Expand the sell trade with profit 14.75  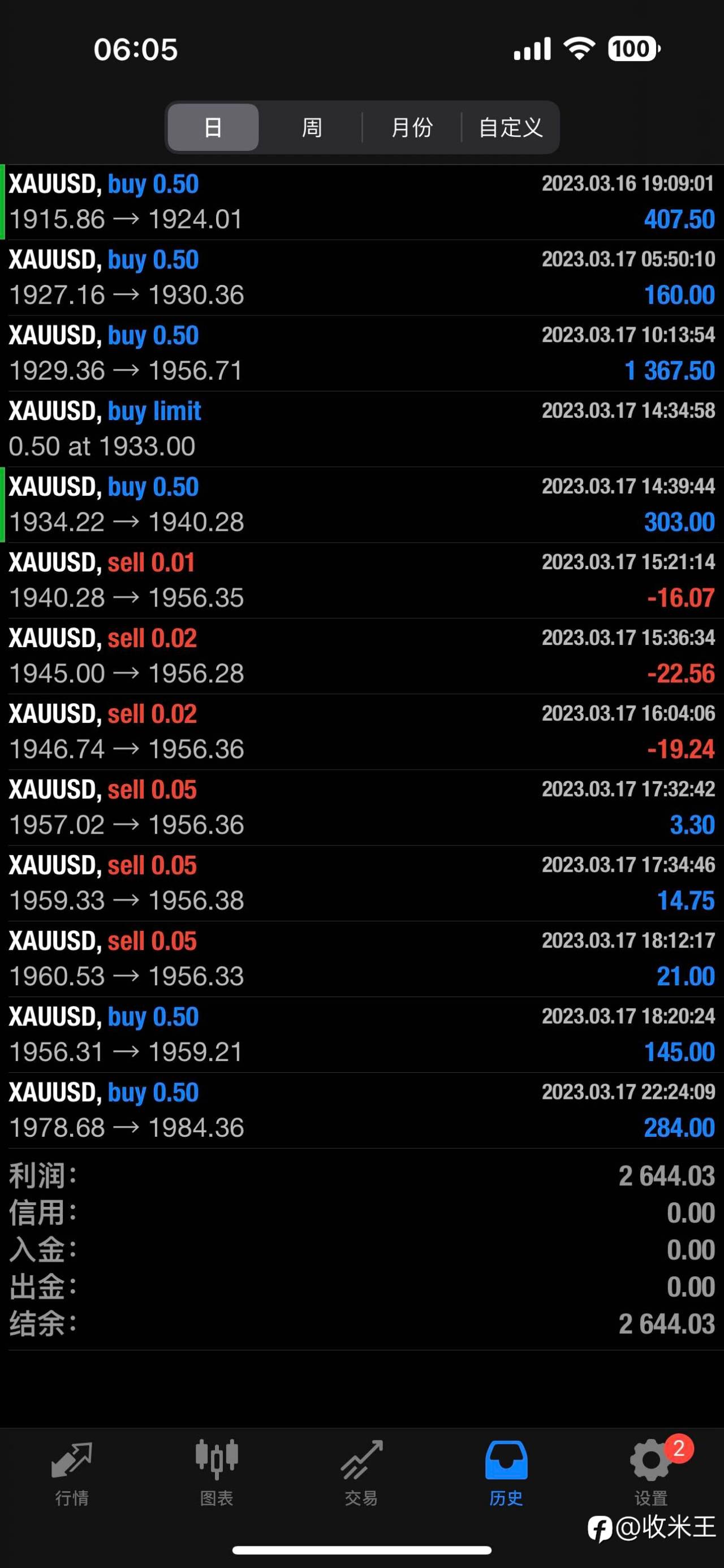click(361, 883)
